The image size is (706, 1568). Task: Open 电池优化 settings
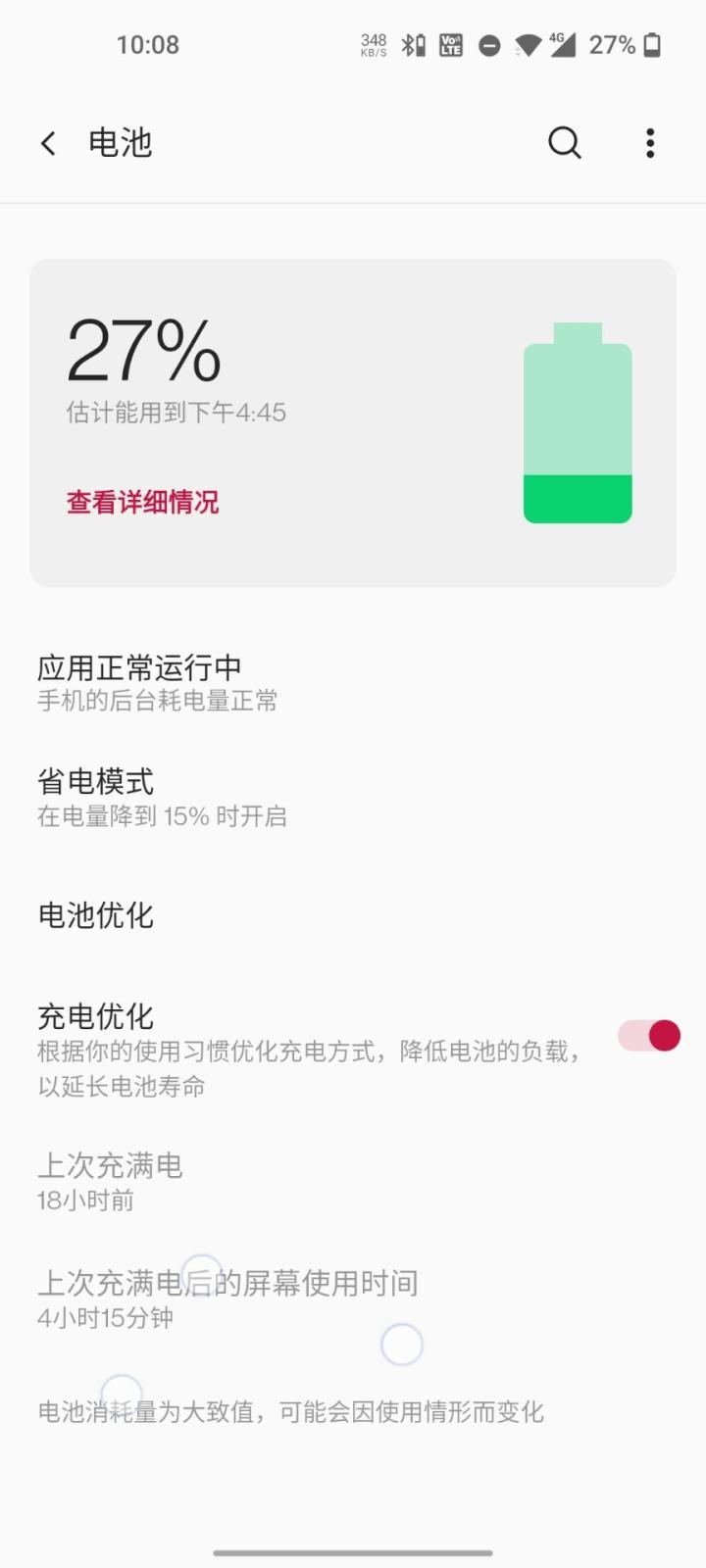point(95,915)
